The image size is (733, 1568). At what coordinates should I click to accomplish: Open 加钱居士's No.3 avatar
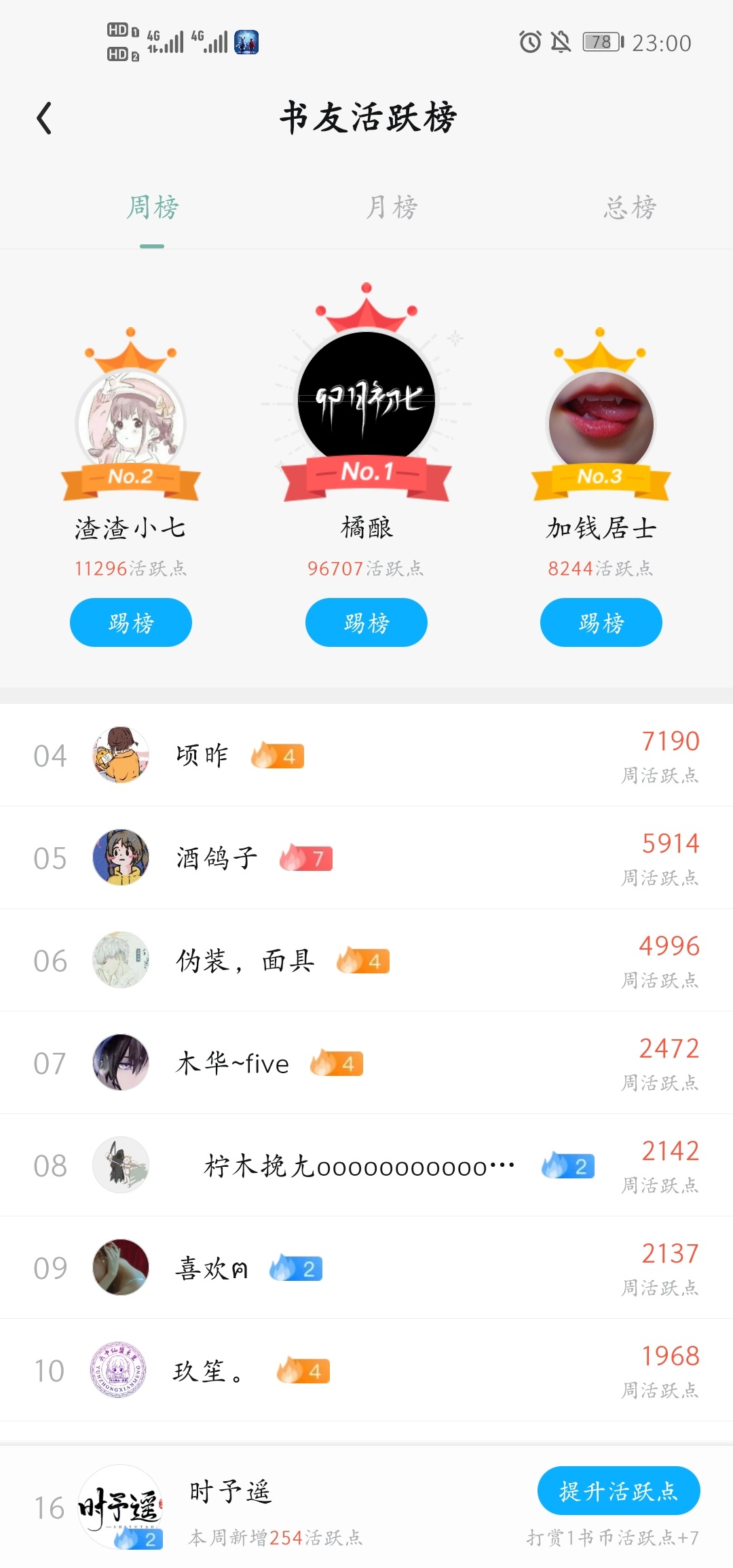coord(601,421)
